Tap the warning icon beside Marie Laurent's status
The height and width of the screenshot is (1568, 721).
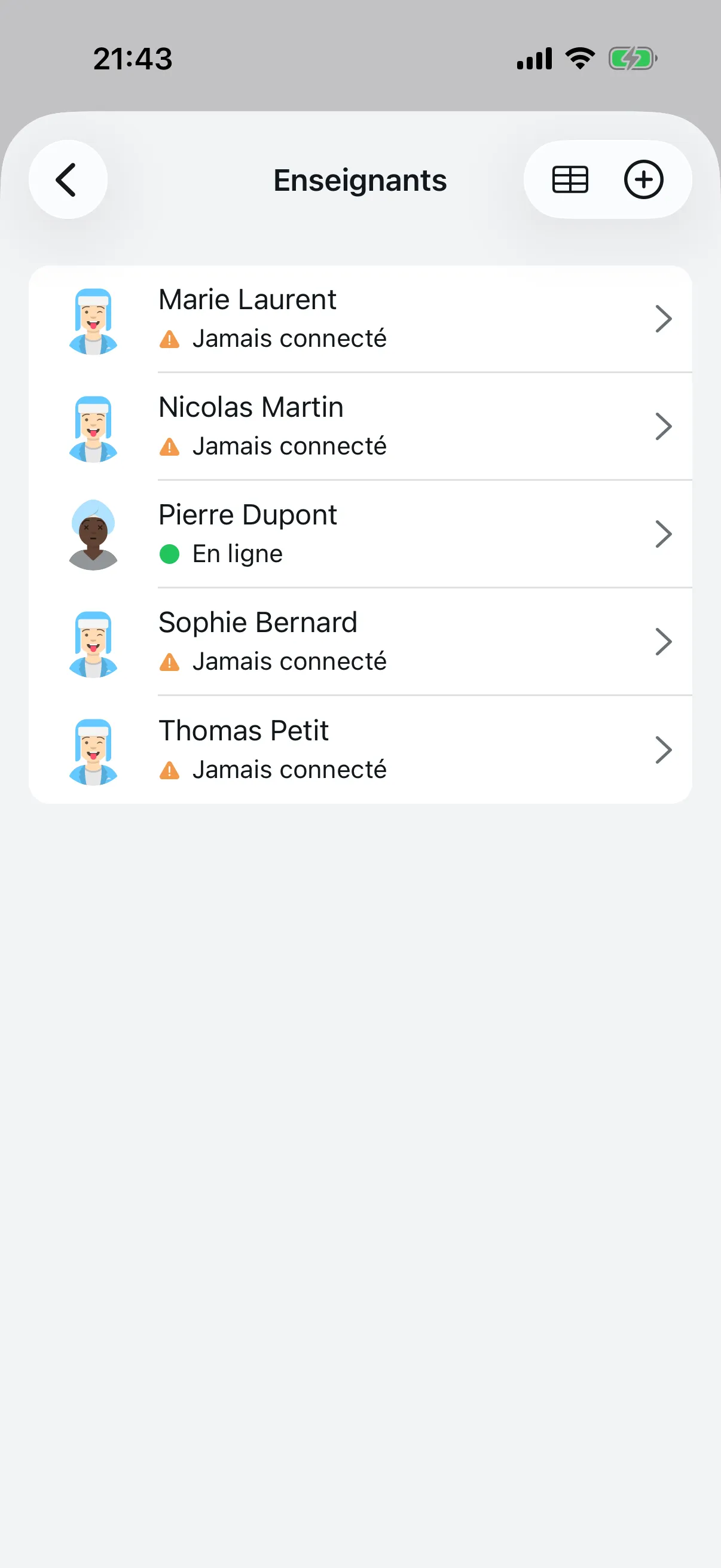click(x=170, y=338)
